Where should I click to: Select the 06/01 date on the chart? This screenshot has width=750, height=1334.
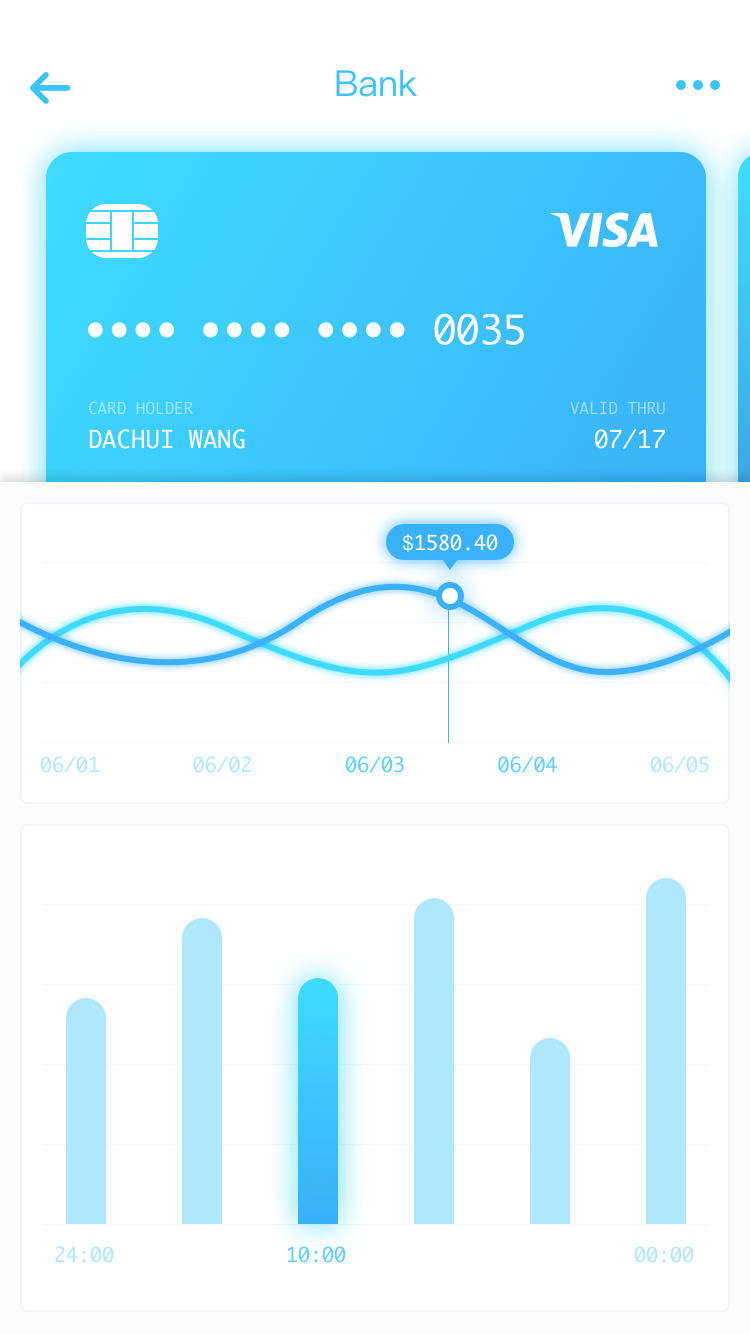point(70,765)
